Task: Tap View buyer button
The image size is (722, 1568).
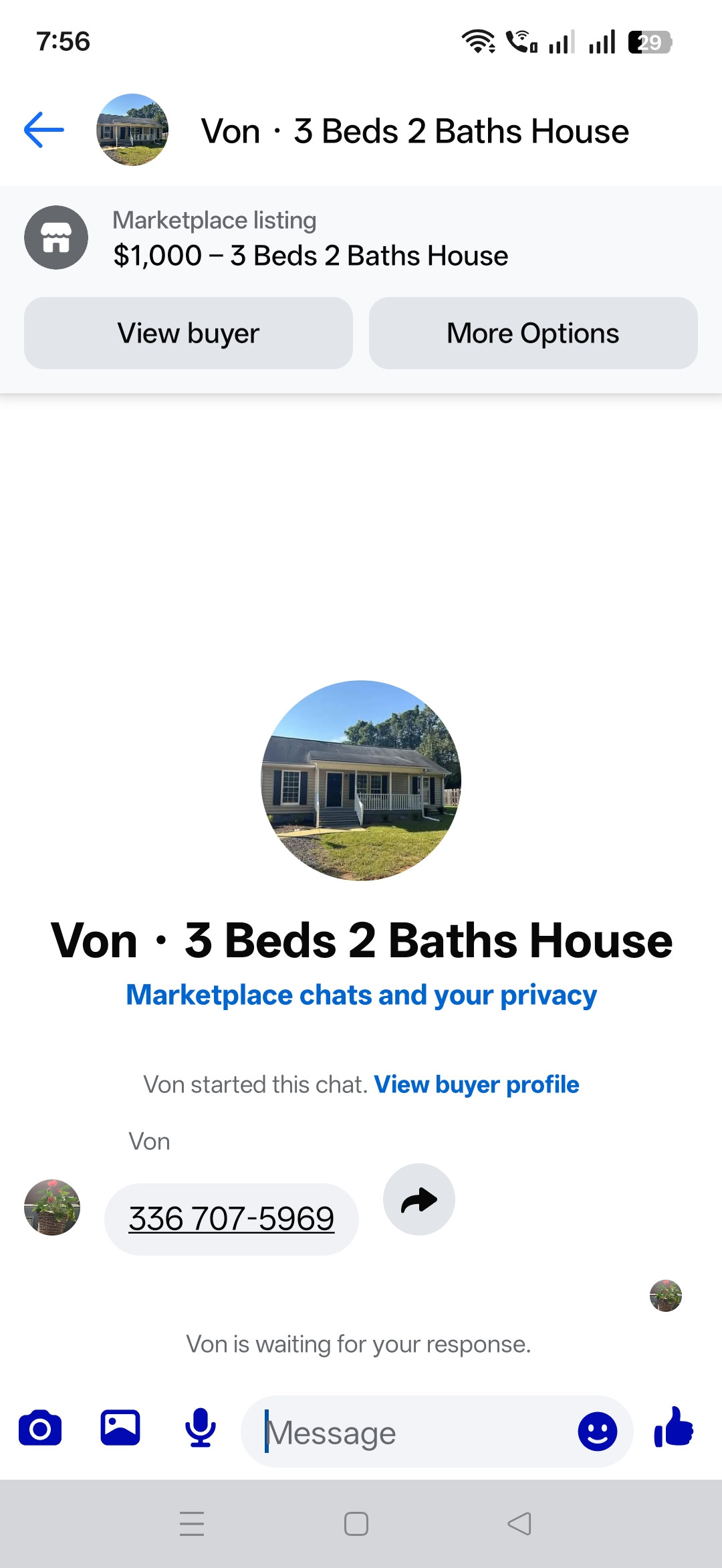Action: pos(189,333)
